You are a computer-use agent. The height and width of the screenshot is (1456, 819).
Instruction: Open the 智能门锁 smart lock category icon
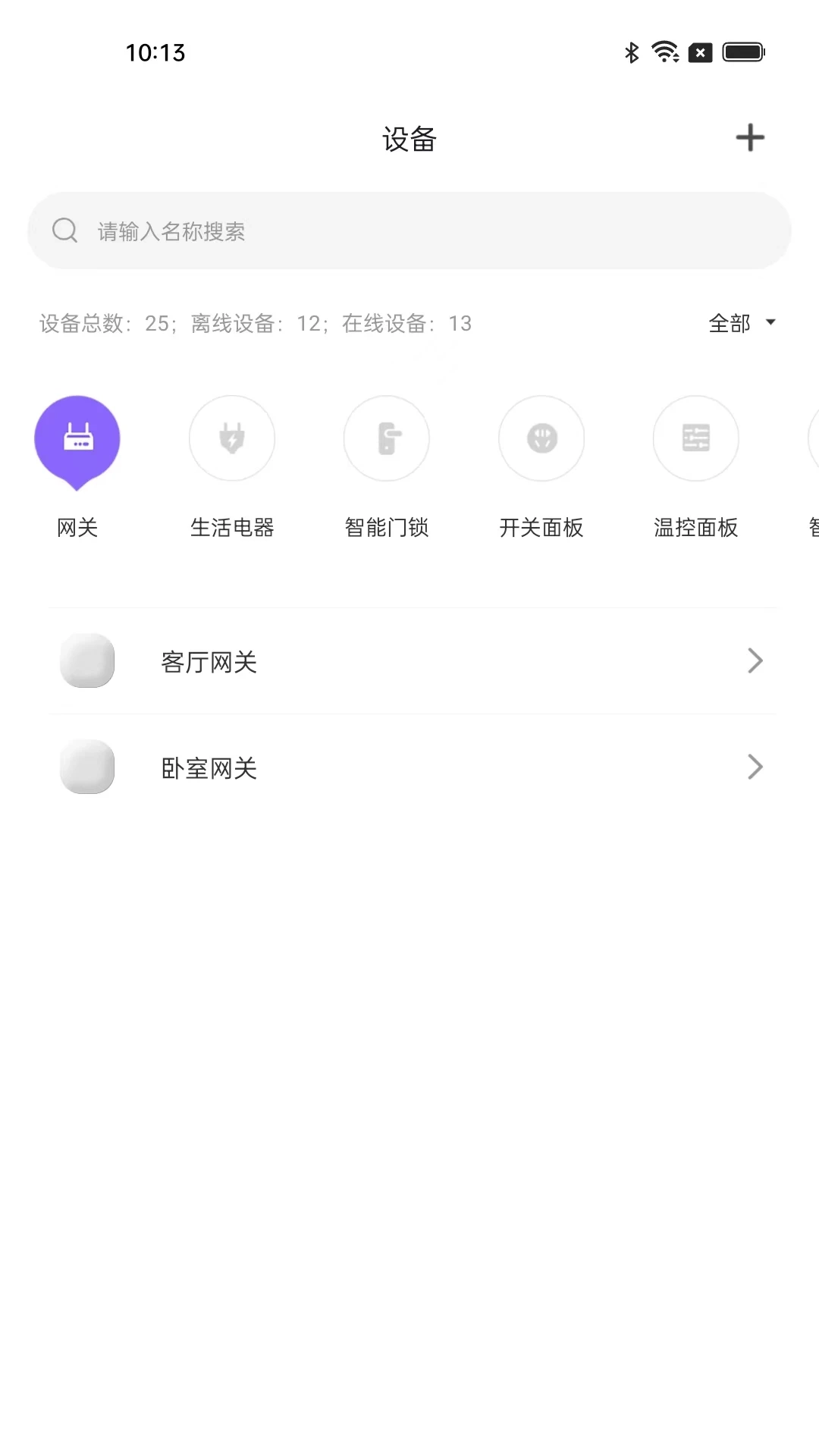(x=387, y=439)
